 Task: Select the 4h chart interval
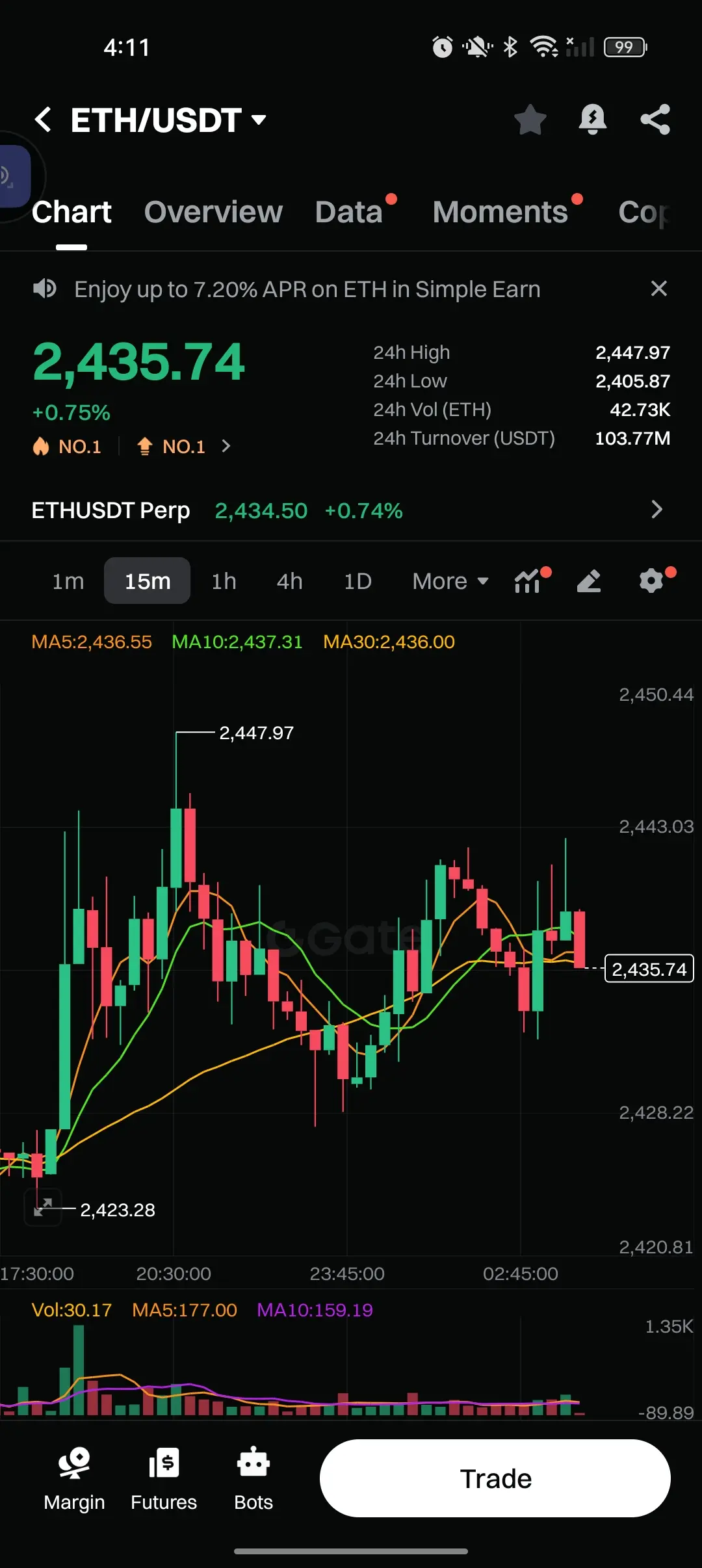click(x=289, y=581)
